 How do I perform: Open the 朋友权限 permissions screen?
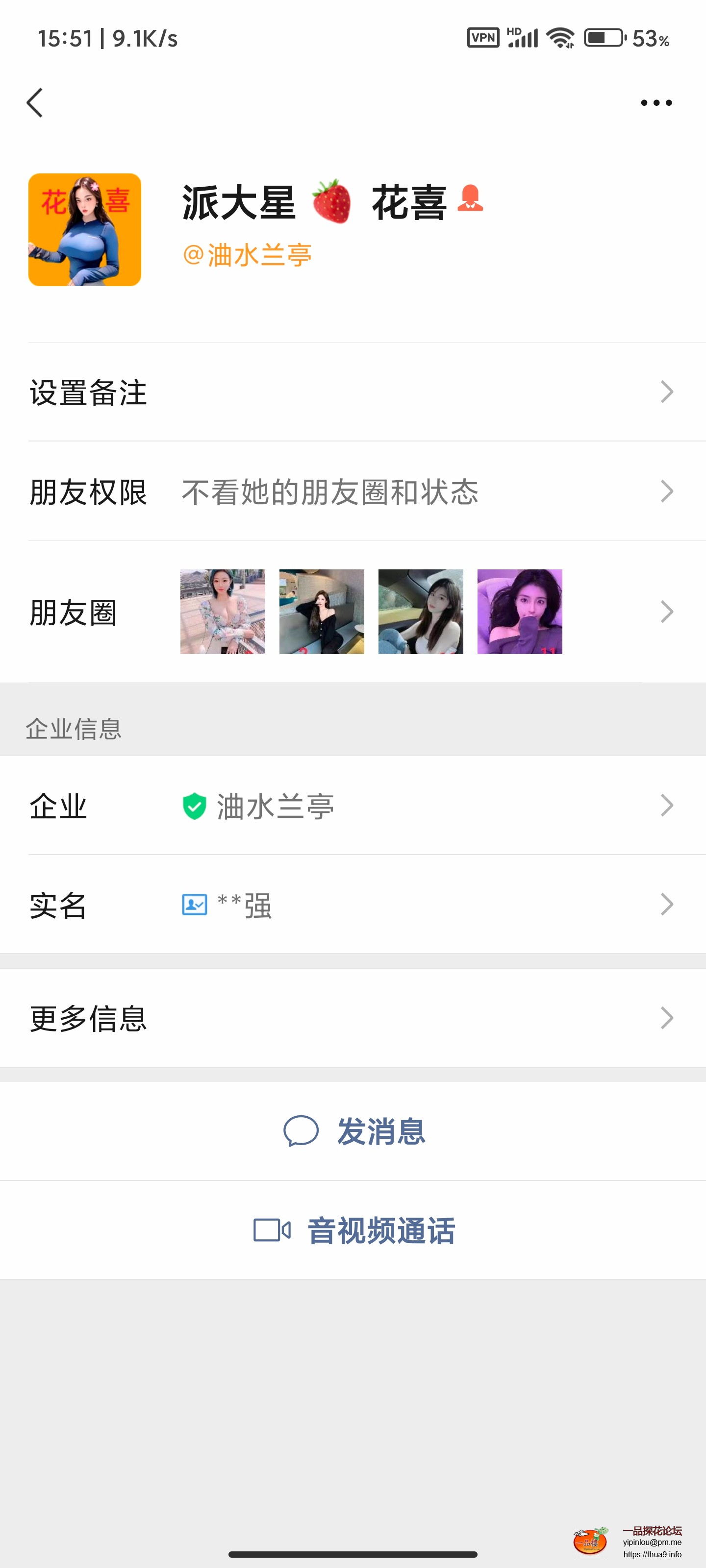353,493
